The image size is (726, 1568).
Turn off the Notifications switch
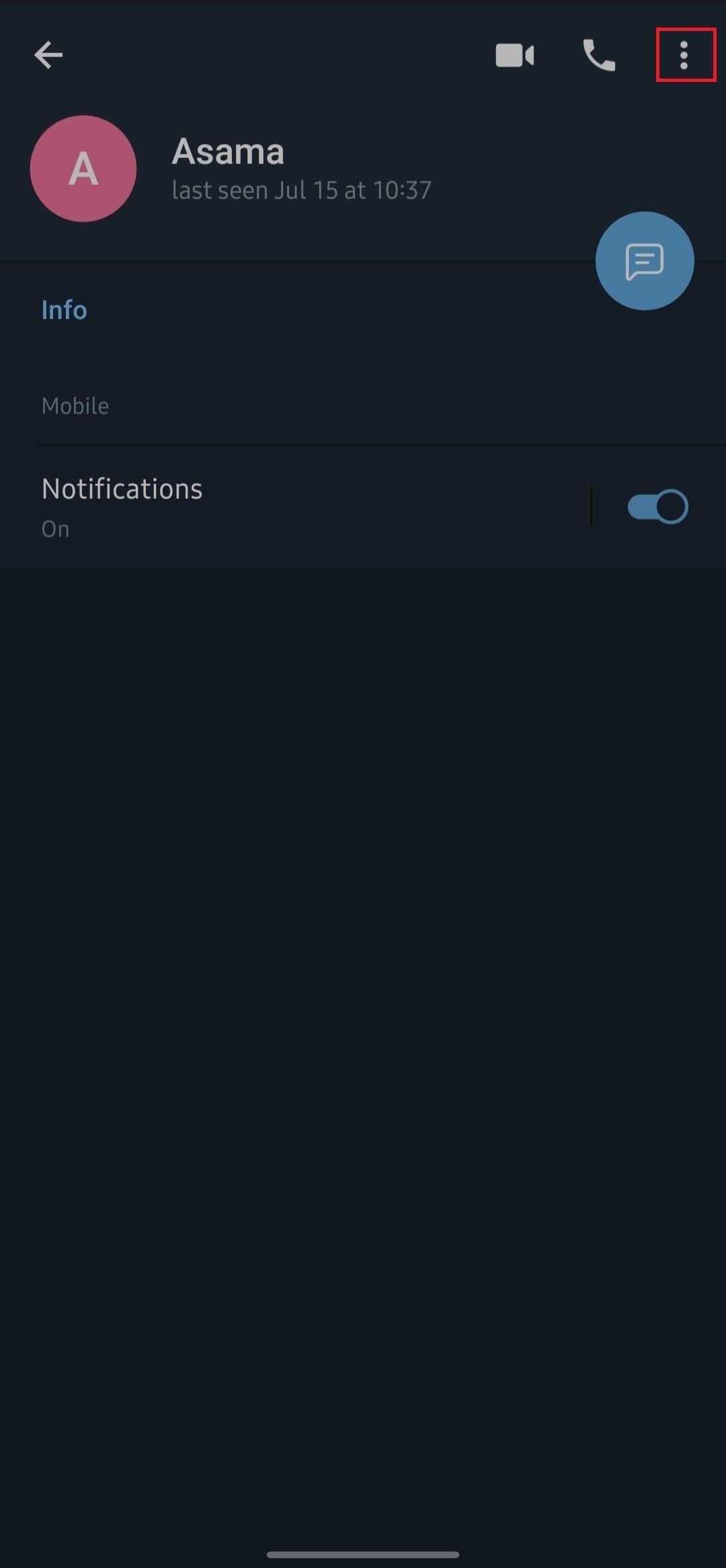657,507
